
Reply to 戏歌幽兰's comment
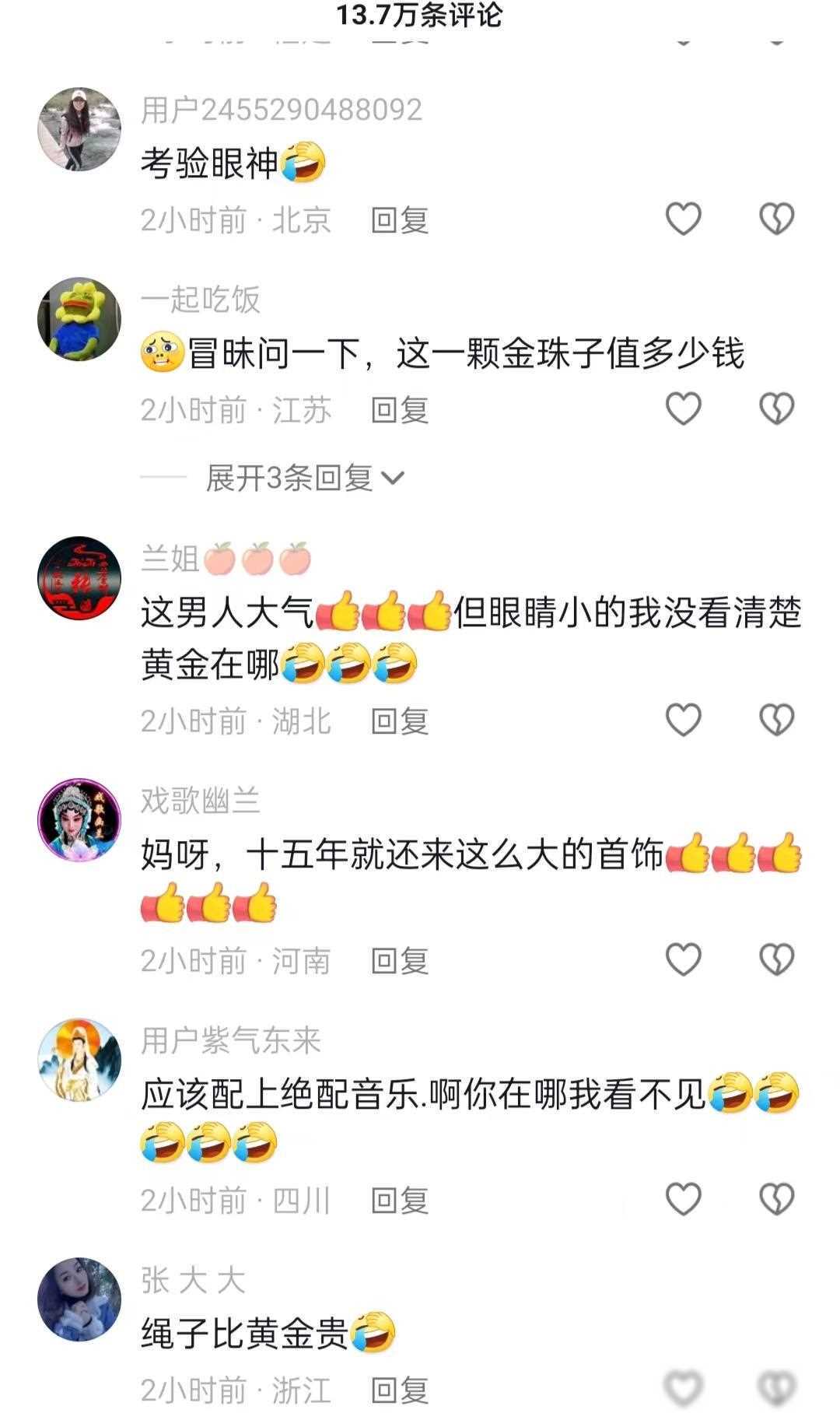[400, 961]
